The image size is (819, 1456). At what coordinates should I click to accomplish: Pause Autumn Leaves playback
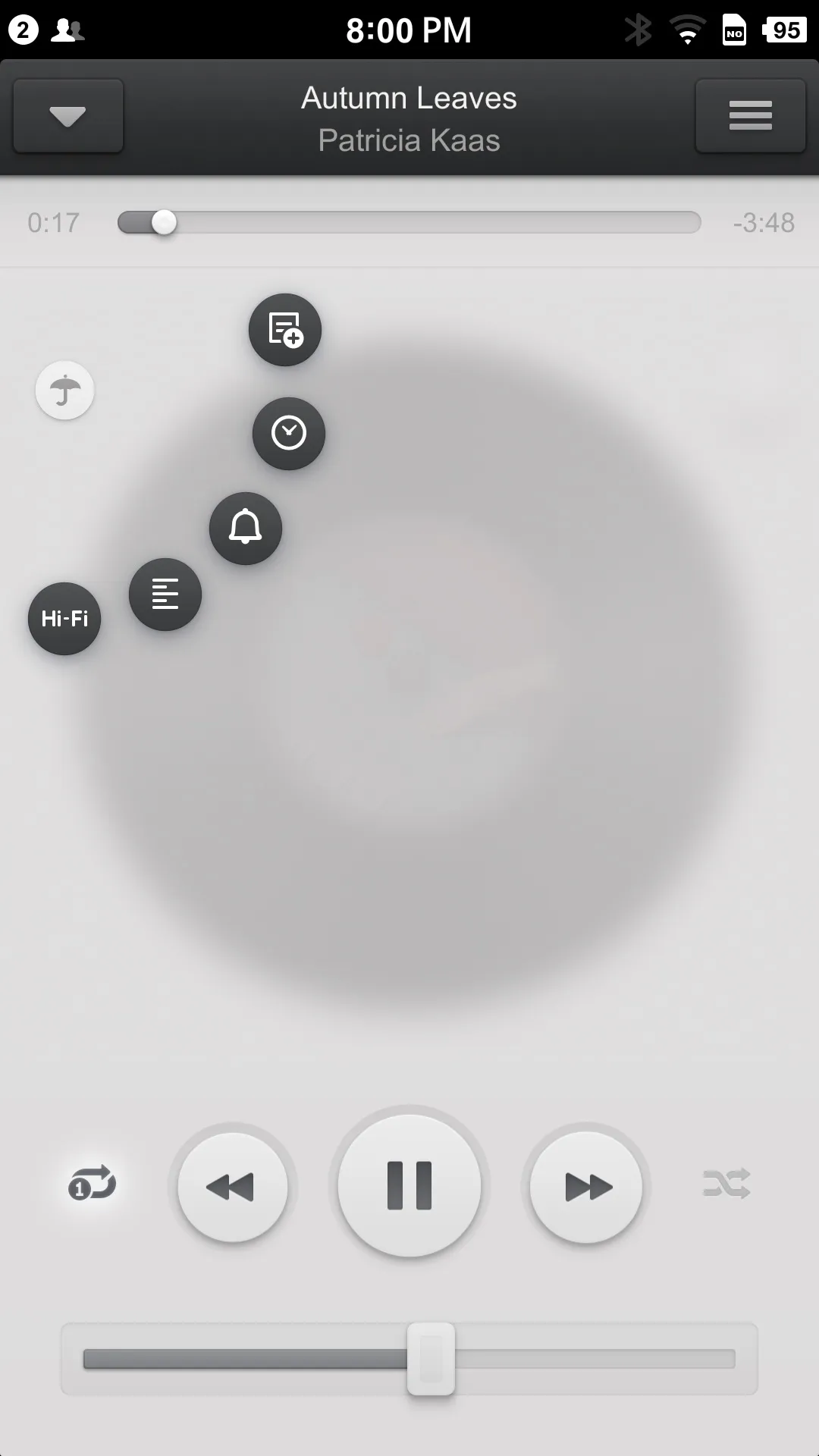pos(409,1185)
